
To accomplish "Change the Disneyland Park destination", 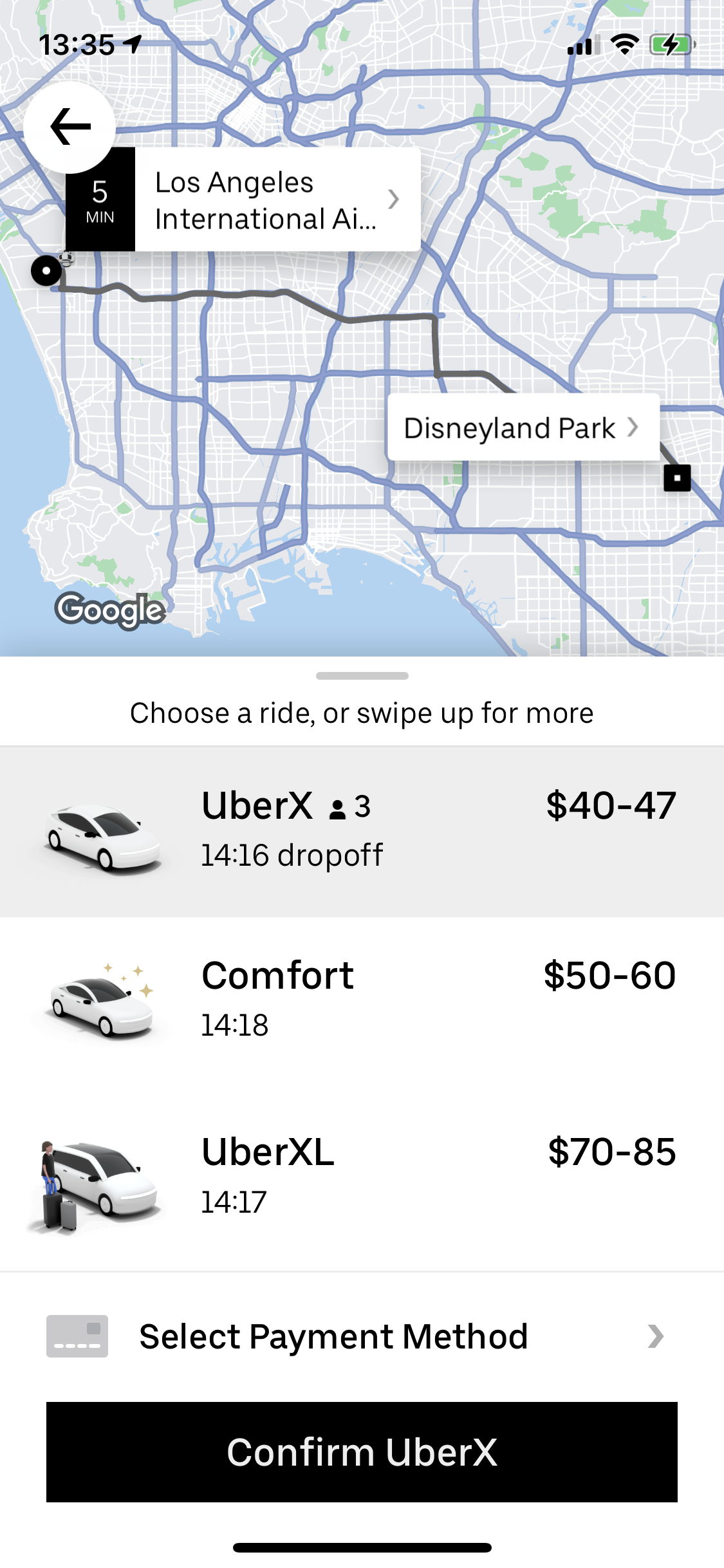I will (x=523, y=428).
